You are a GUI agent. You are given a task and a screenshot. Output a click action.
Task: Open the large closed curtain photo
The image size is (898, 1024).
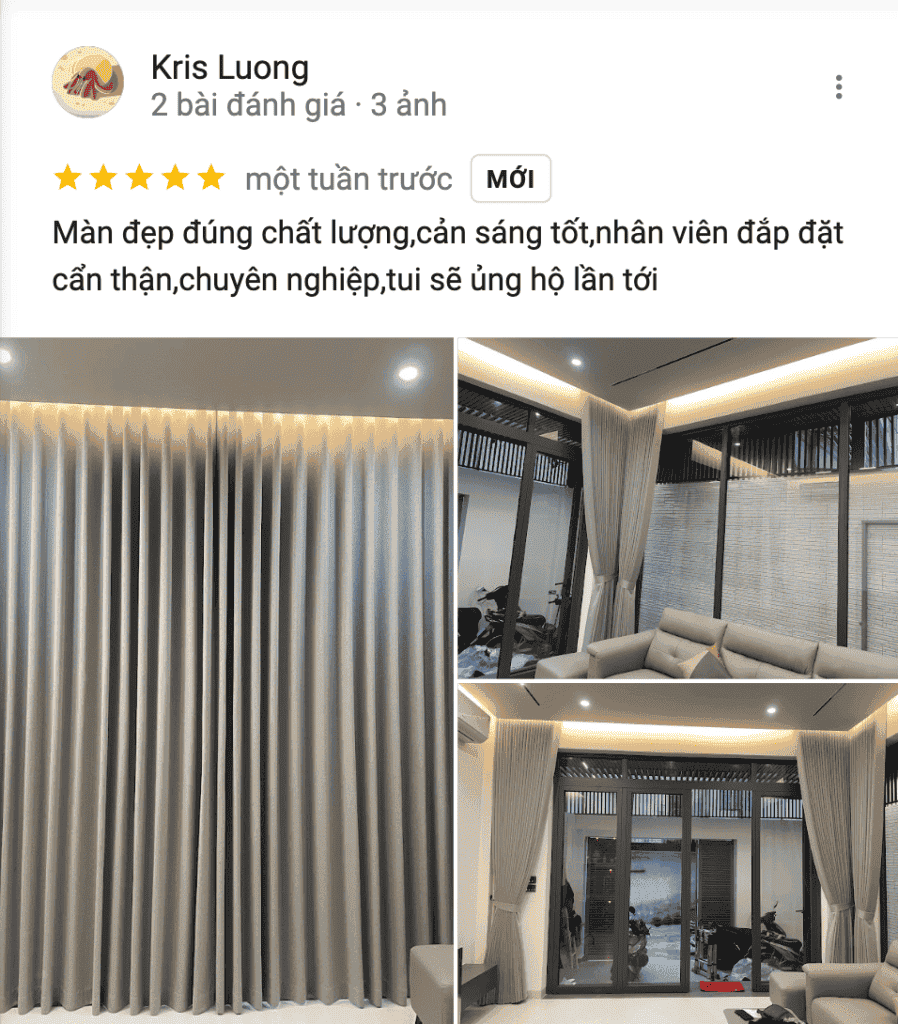[226, 680]
